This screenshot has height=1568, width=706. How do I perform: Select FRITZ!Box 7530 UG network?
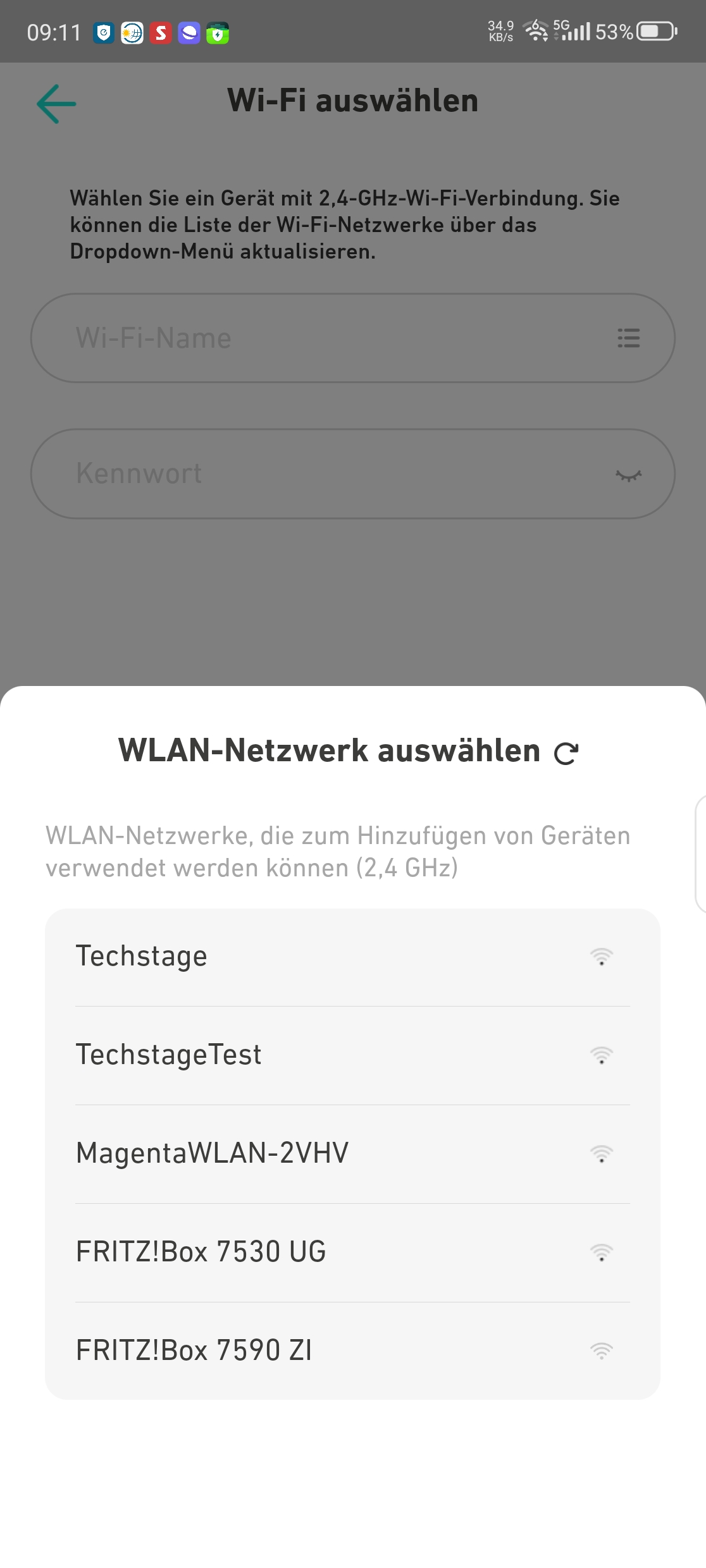[x=352, y=1253]
